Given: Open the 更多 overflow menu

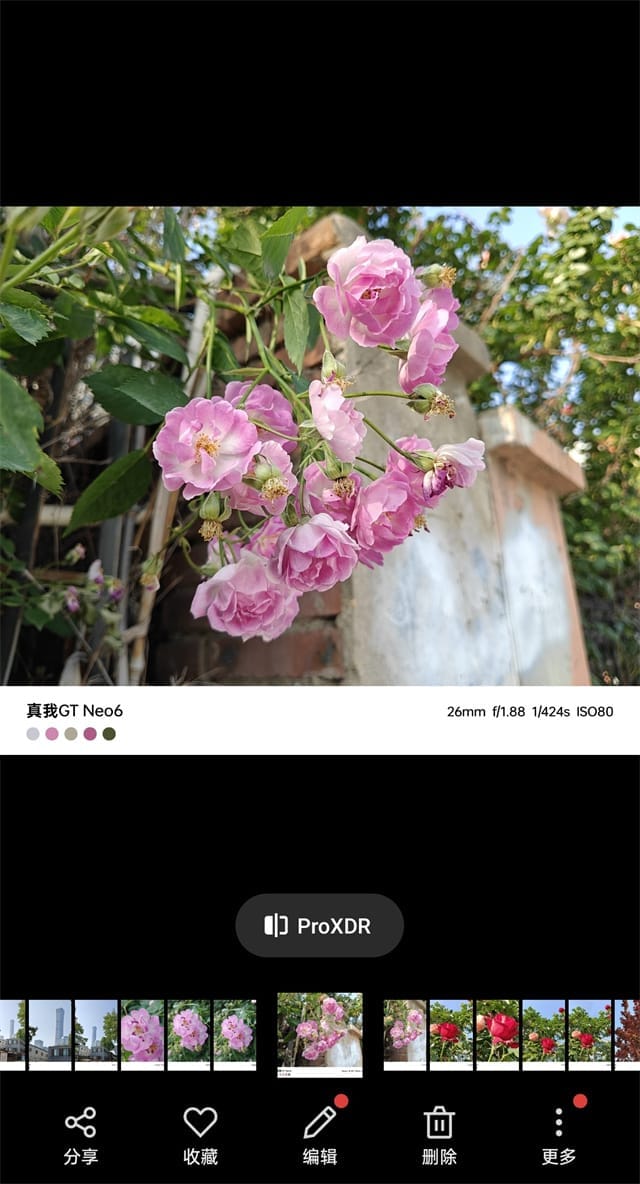Looking at the screenshot, I should click(559, 1136).
